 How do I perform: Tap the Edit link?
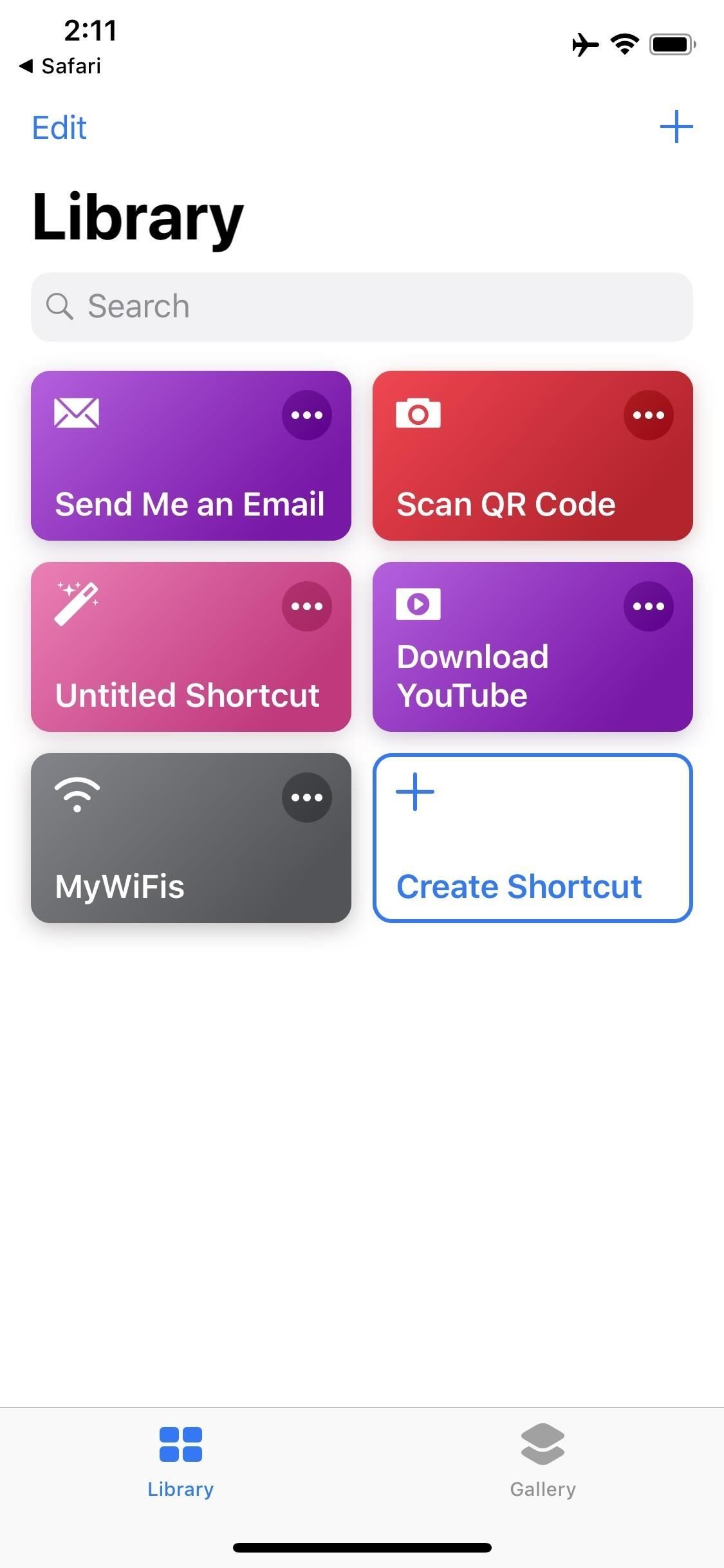tap(59, 127)
